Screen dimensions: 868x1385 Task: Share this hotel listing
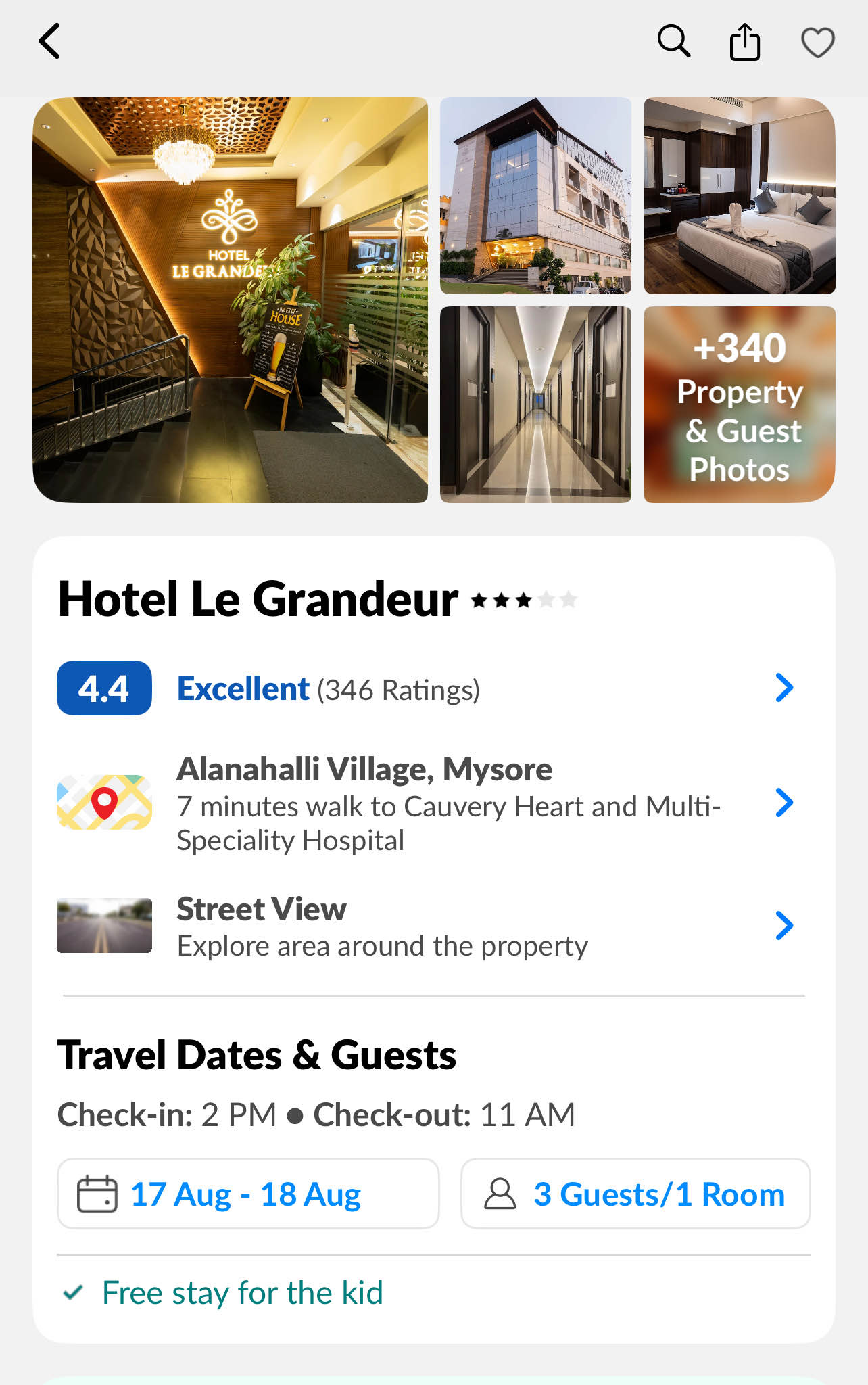745,42
